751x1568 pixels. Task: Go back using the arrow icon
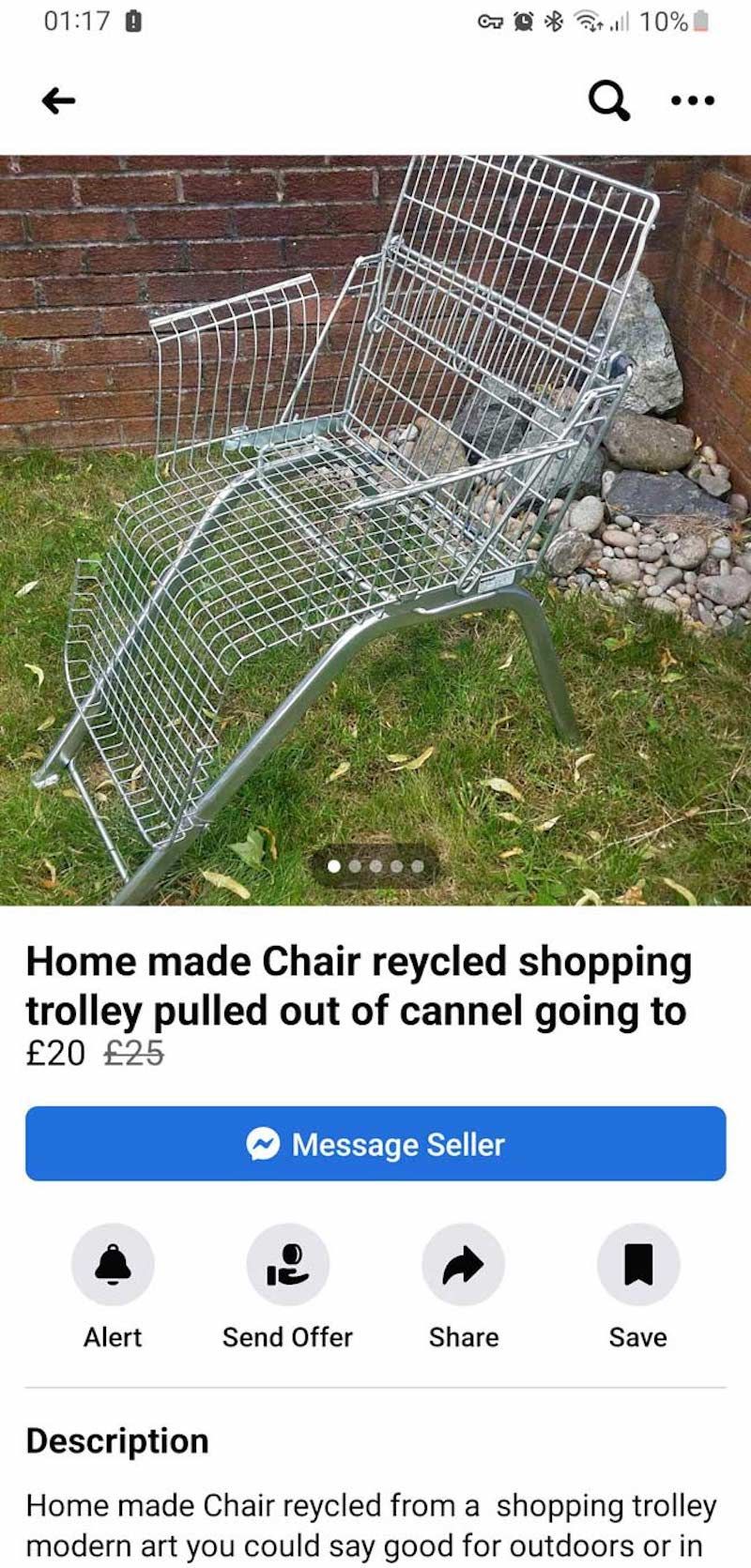click(58, 100)
